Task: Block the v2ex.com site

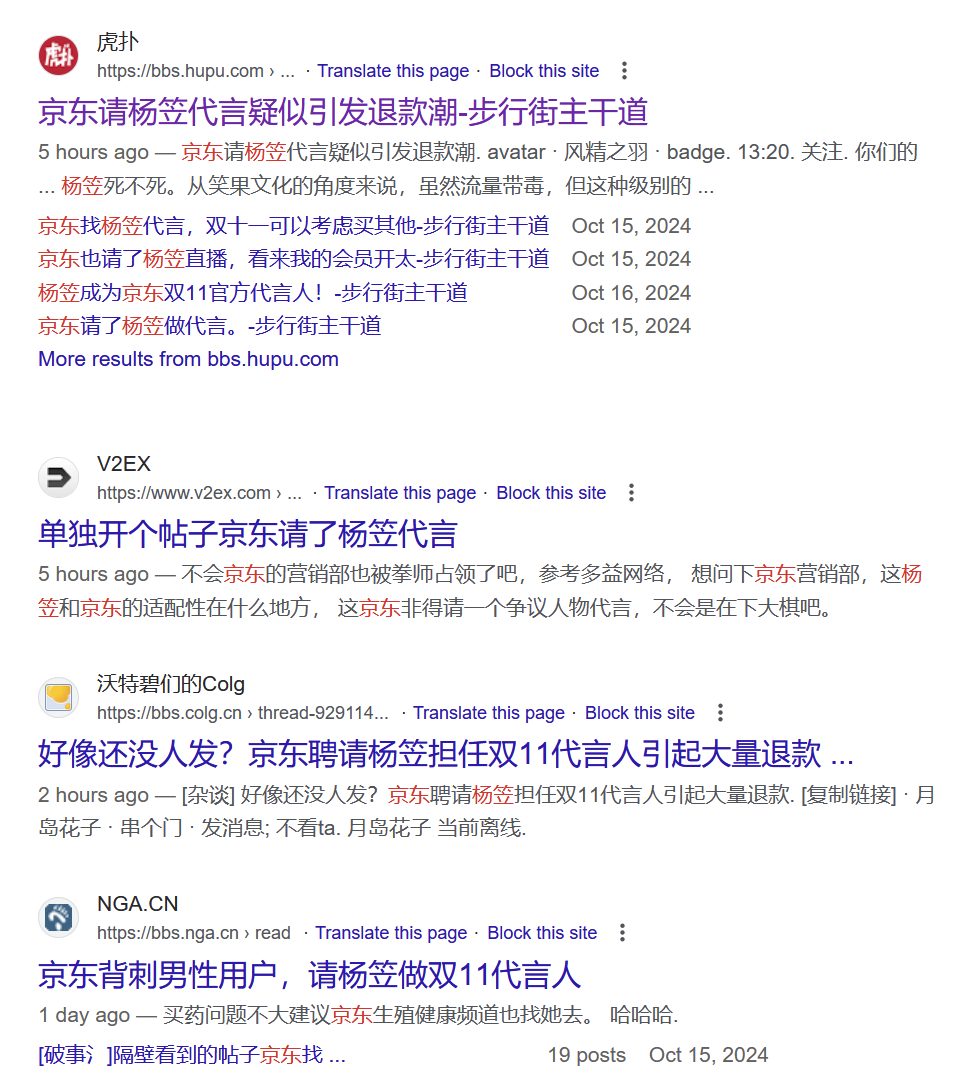Action: pos(551,492)
